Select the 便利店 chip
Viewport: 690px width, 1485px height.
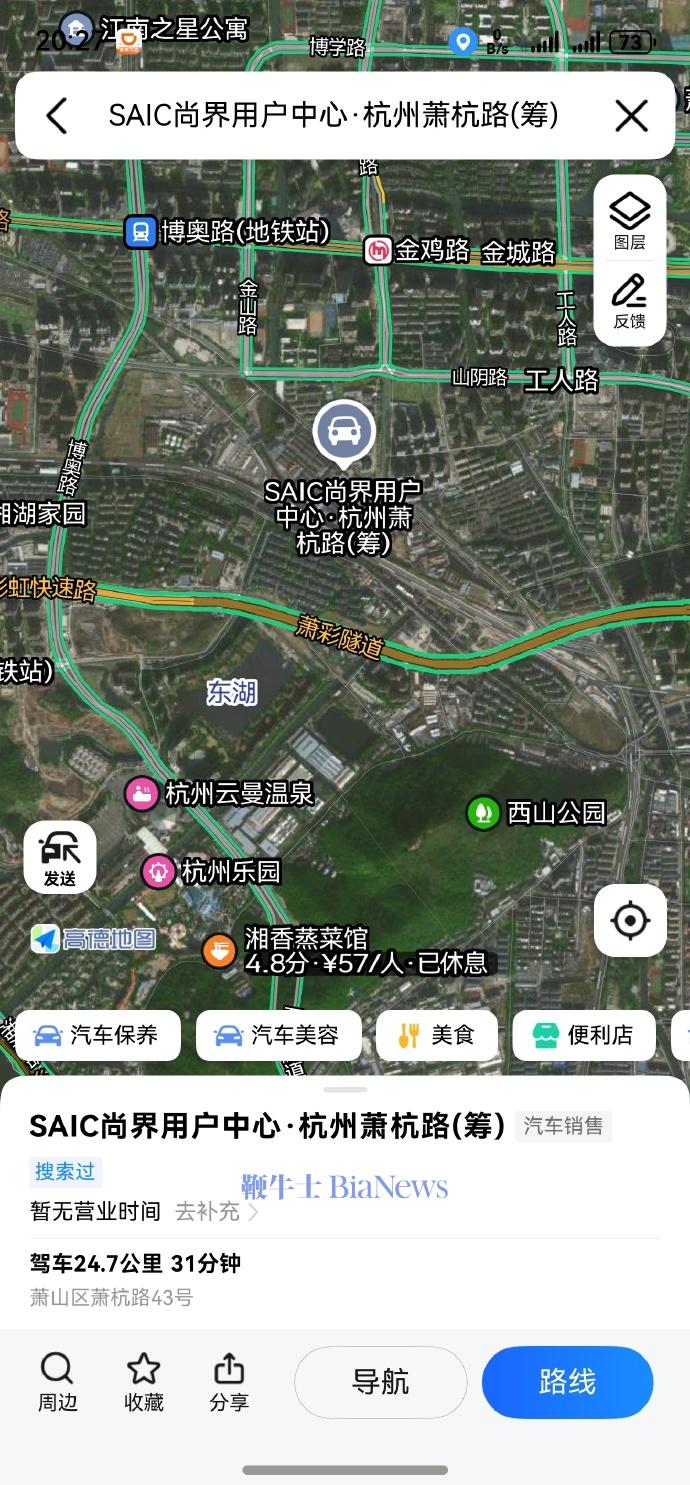click(584, 1035)
